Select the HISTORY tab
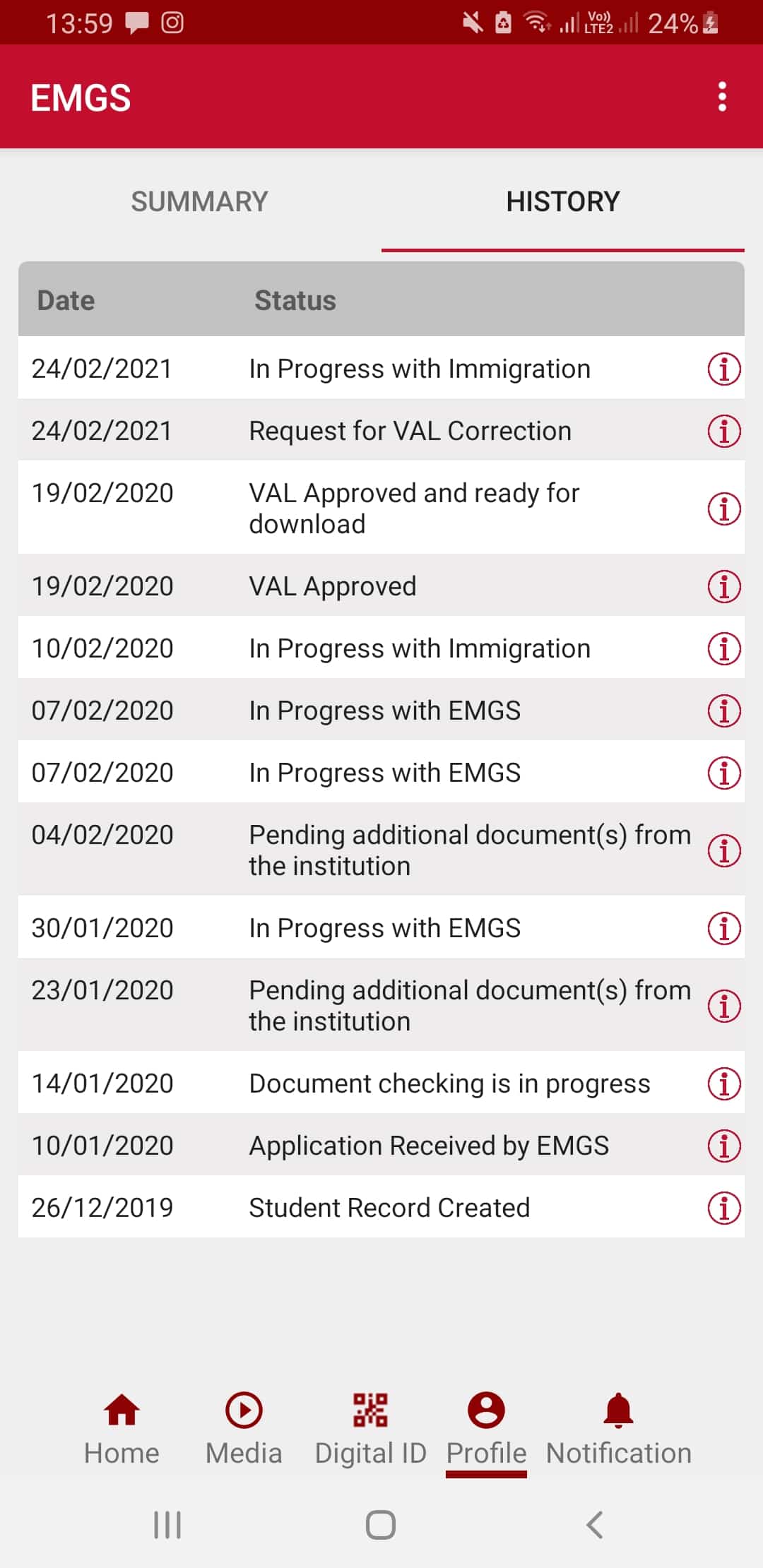This screenshot has width=763, height=1568. [562, 202]
